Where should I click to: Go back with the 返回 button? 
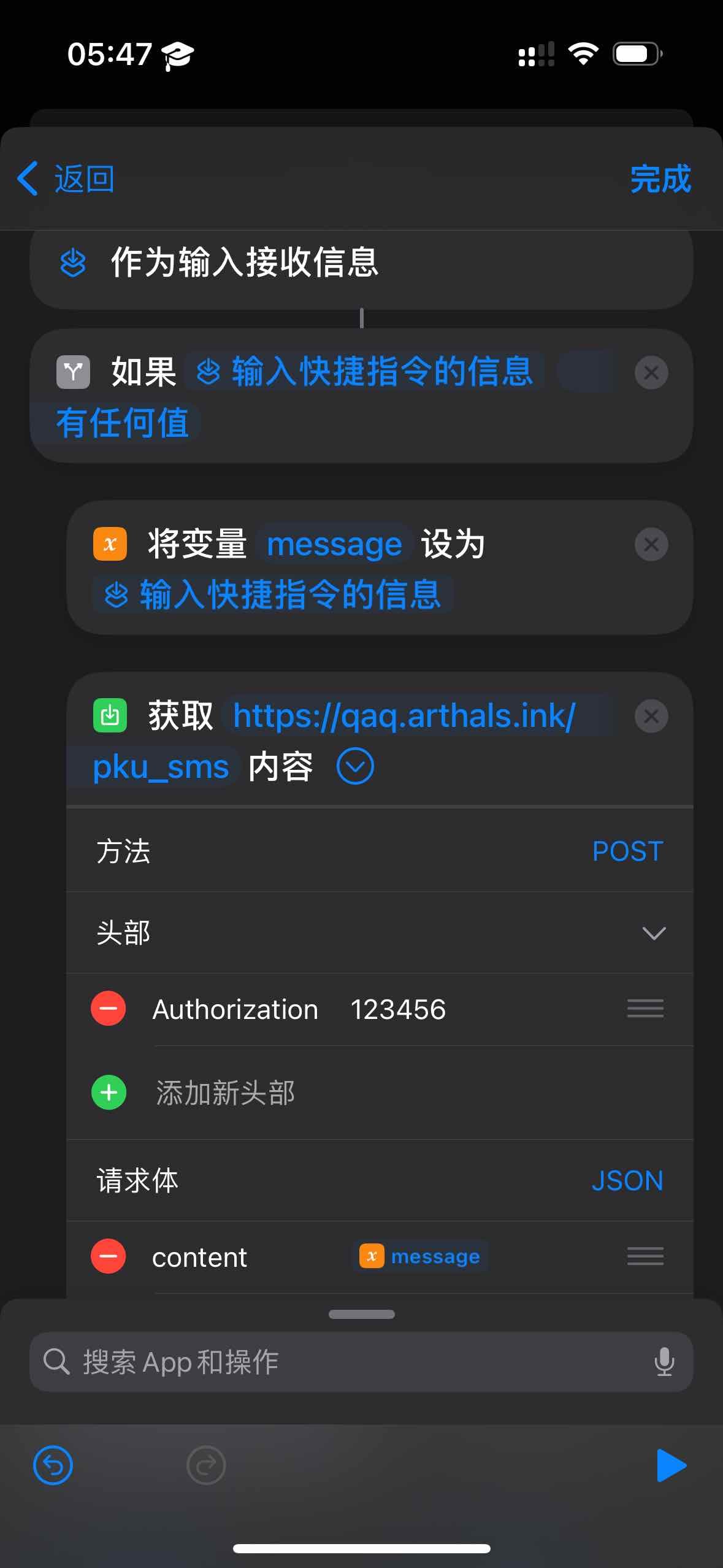point(66,179)
